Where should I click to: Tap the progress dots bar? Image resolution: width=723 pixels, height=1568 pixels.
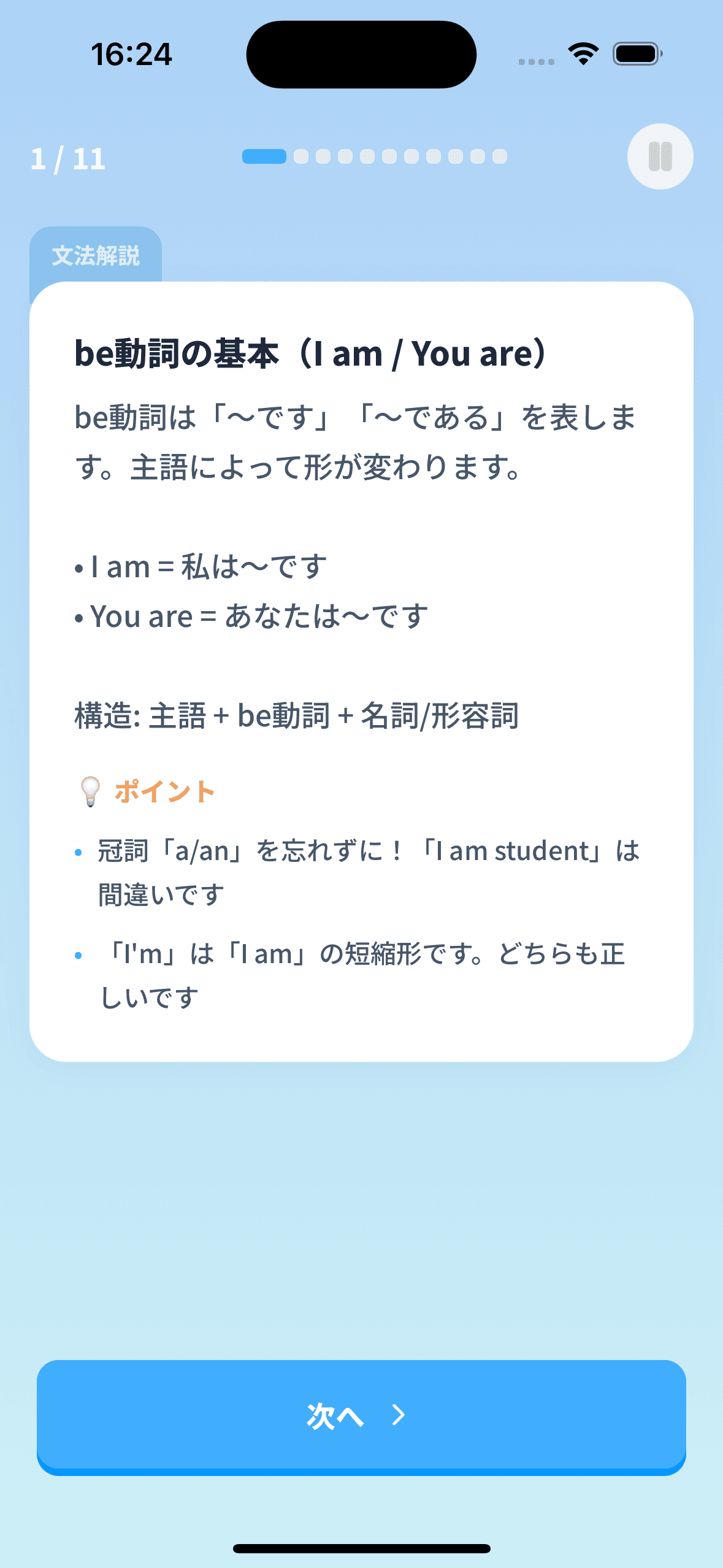pos(375,156)
